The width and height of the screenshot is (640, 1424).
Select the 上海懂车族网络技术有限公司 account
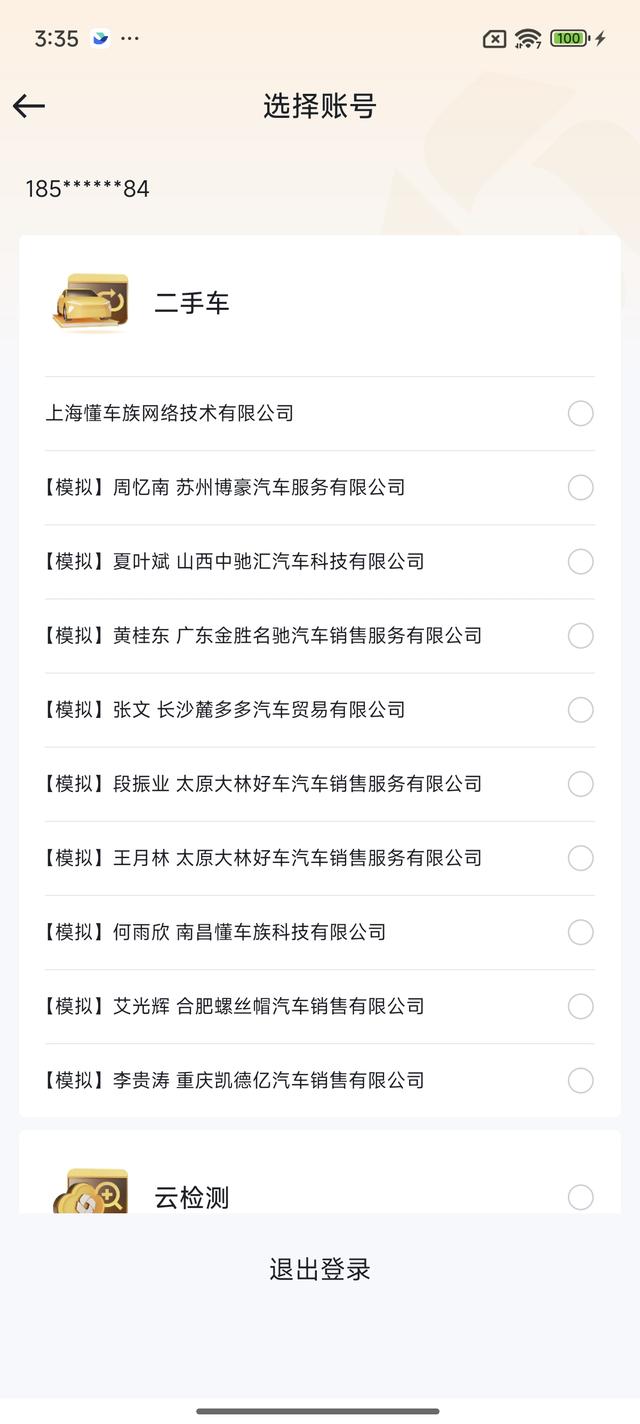[x=320, y=413]
